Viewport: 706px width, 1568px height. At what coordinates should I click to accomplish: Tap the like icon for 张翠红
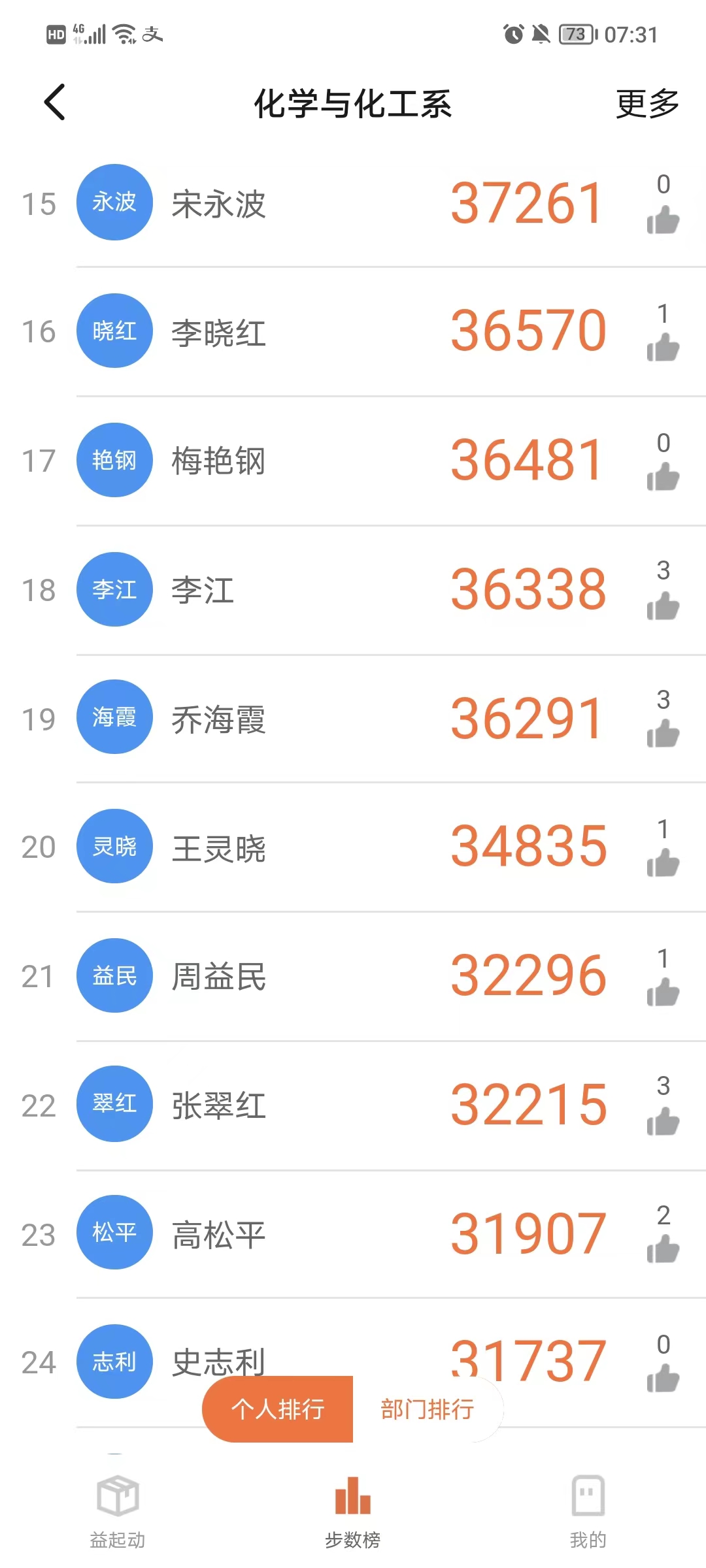pos(663,1122)
